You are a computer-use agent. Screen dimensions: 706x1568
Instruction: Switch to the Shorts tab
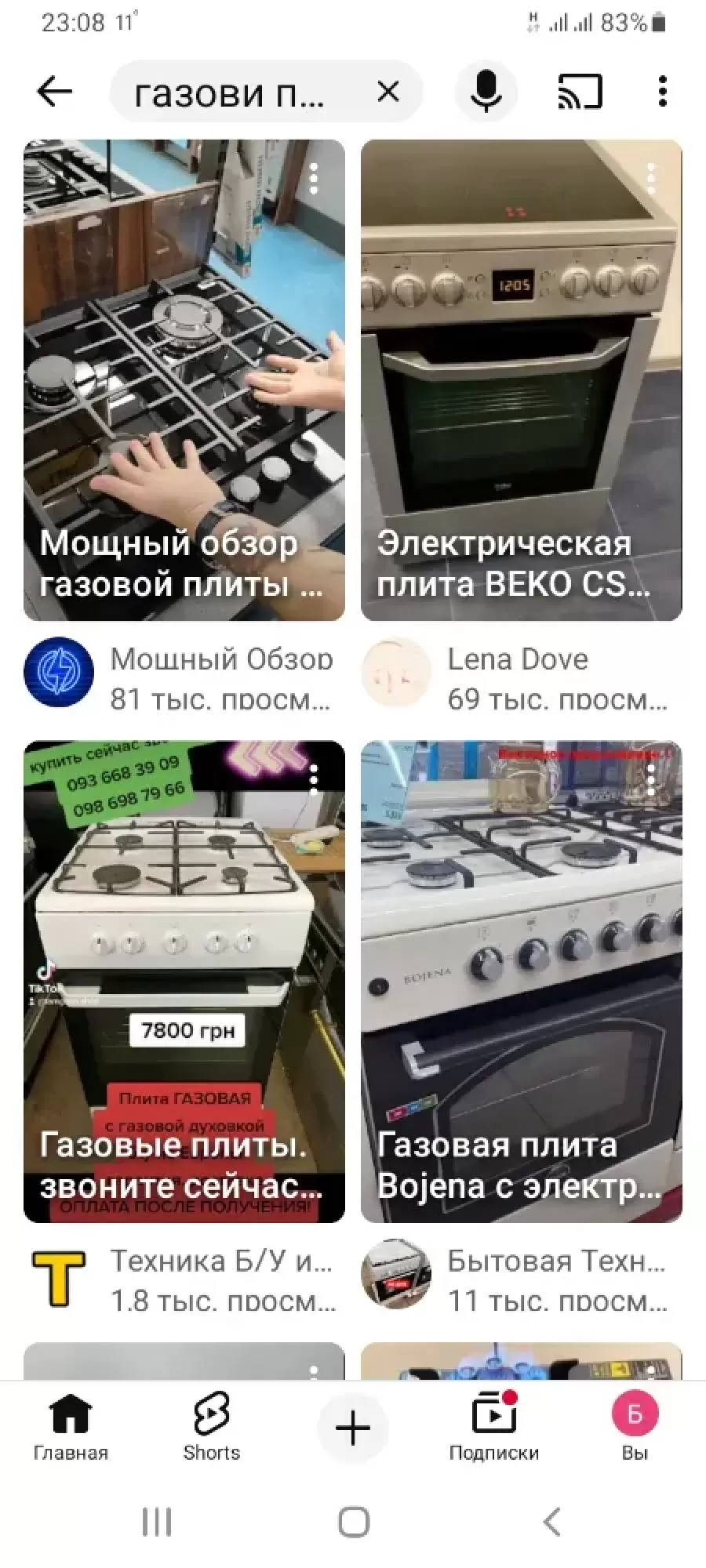[x=211, y=1428]
